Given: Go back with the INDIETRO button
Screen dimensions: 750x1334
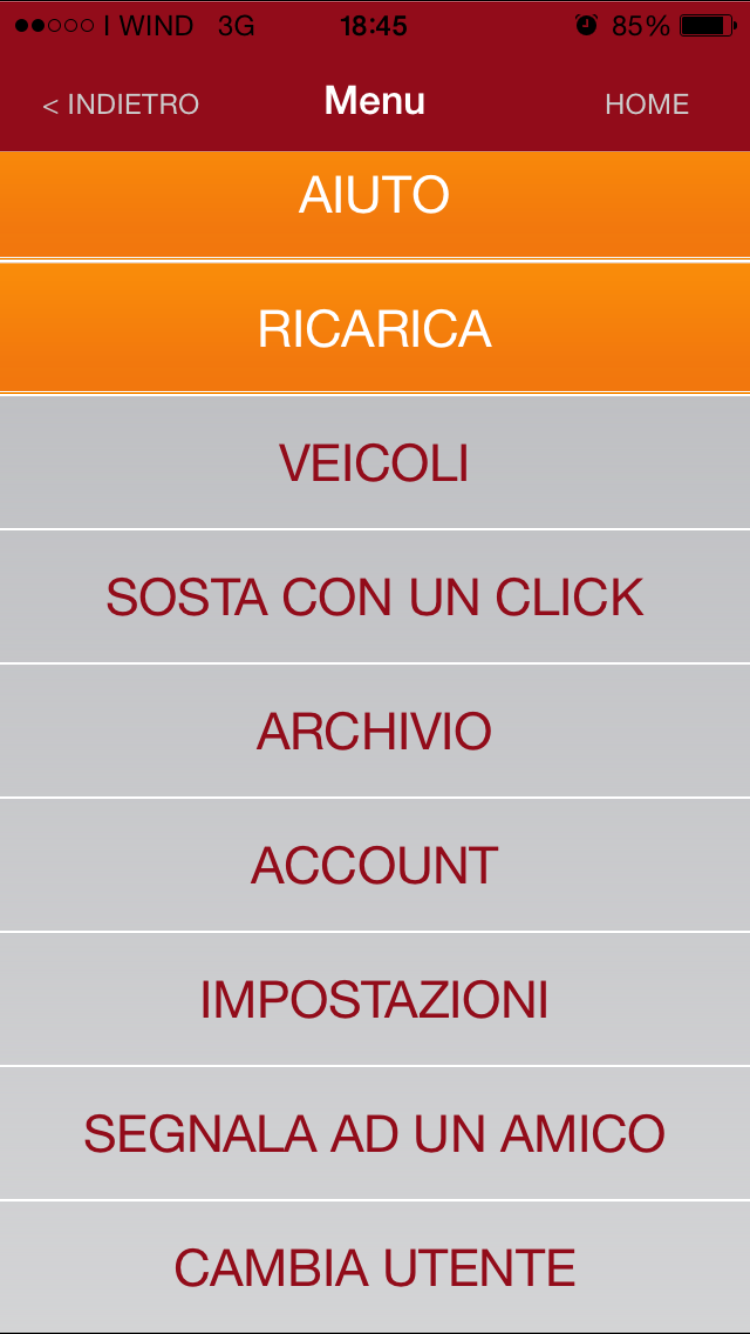Looking at the screenshot, I should (121, 104).
